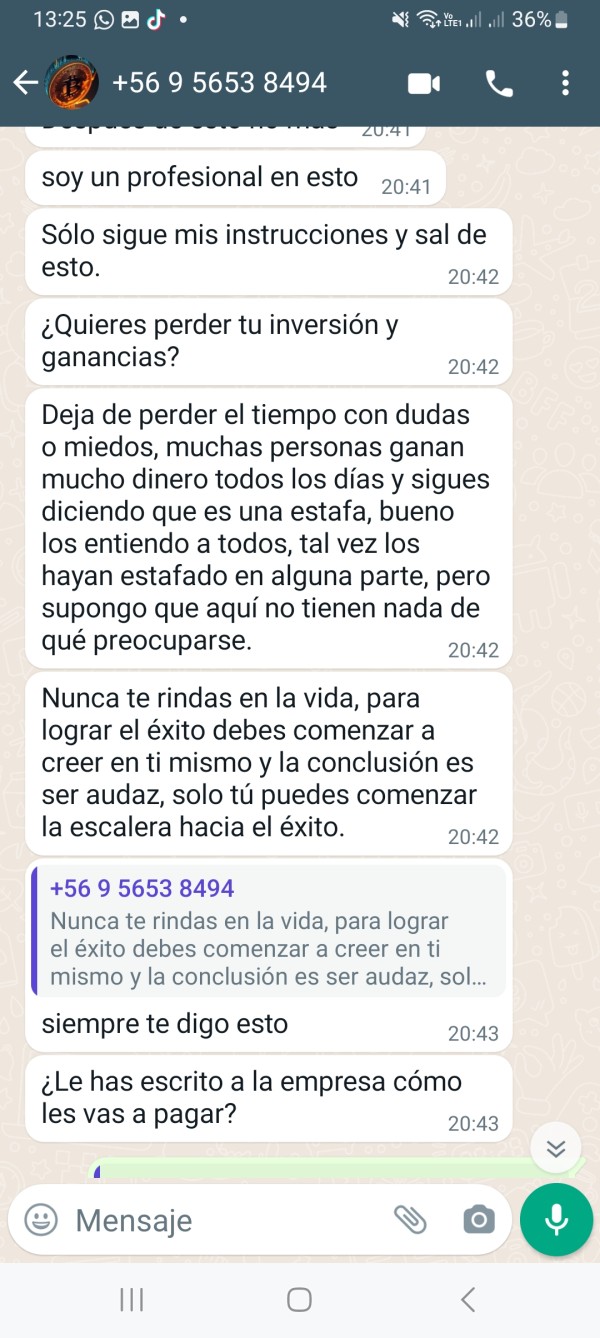Tap the microphone to record voice message
The height and width of the screenshot is (1338, 600).
tap(557, 1220)
